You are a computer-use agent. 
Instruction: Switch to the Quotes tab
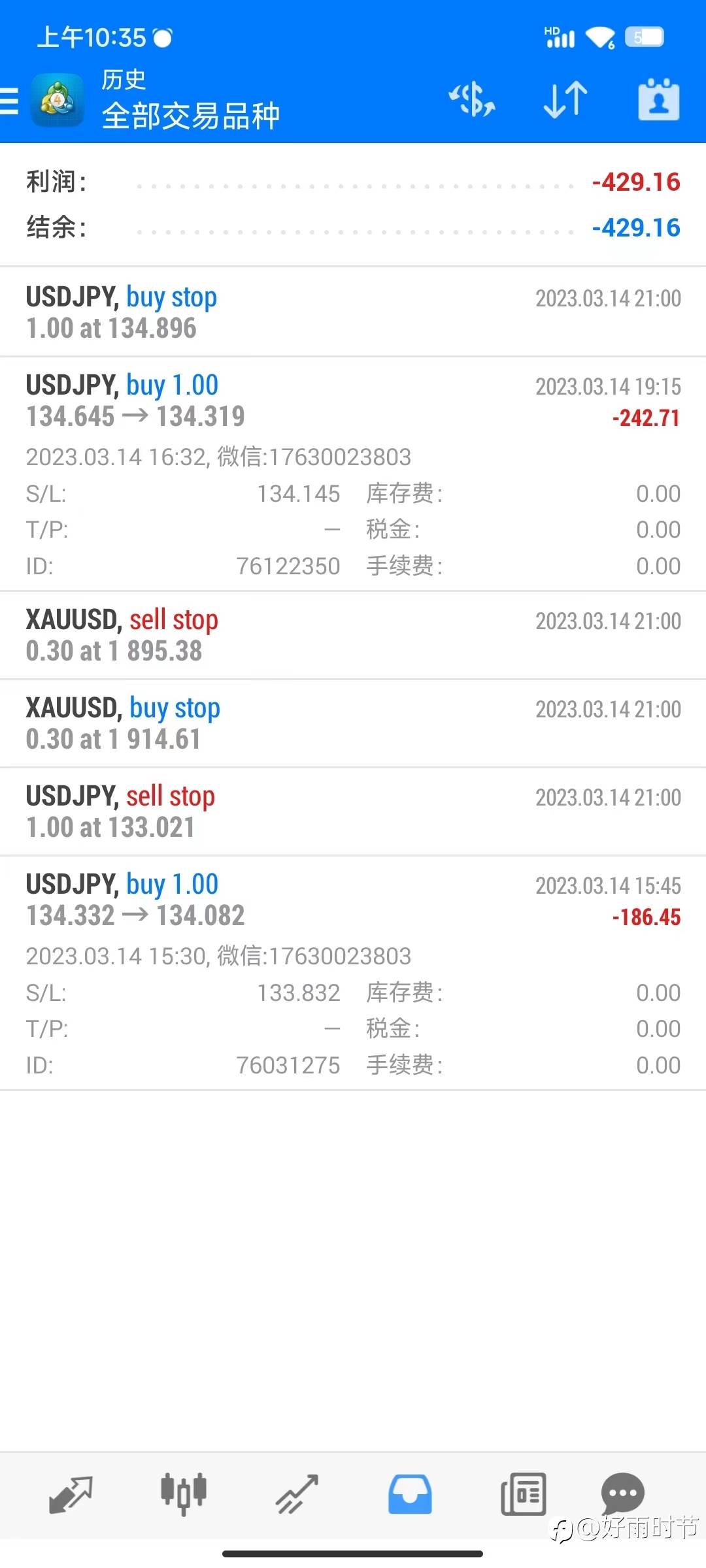(71, 1494)
